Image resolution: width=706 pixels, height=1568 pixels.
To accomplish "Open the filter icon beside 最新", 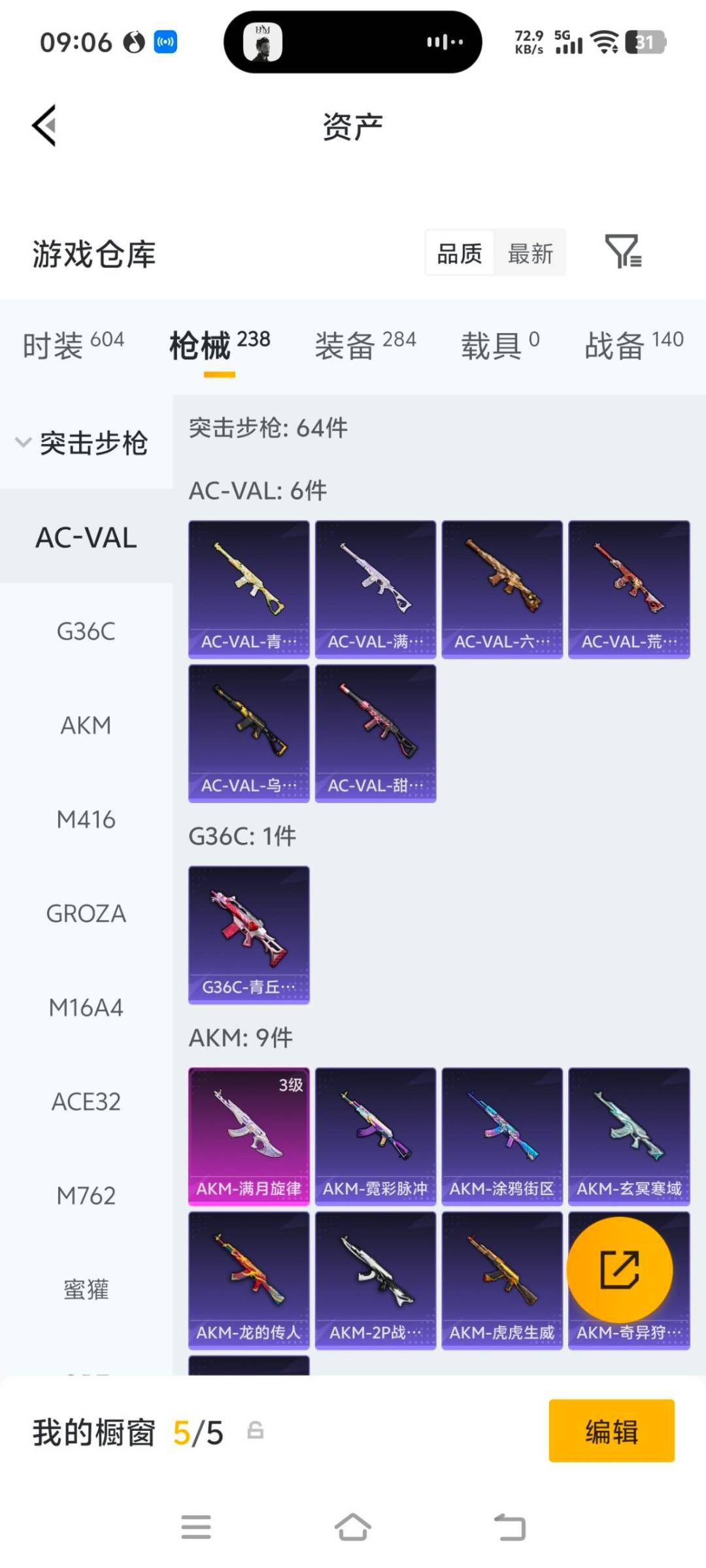I will pos(623,252).
